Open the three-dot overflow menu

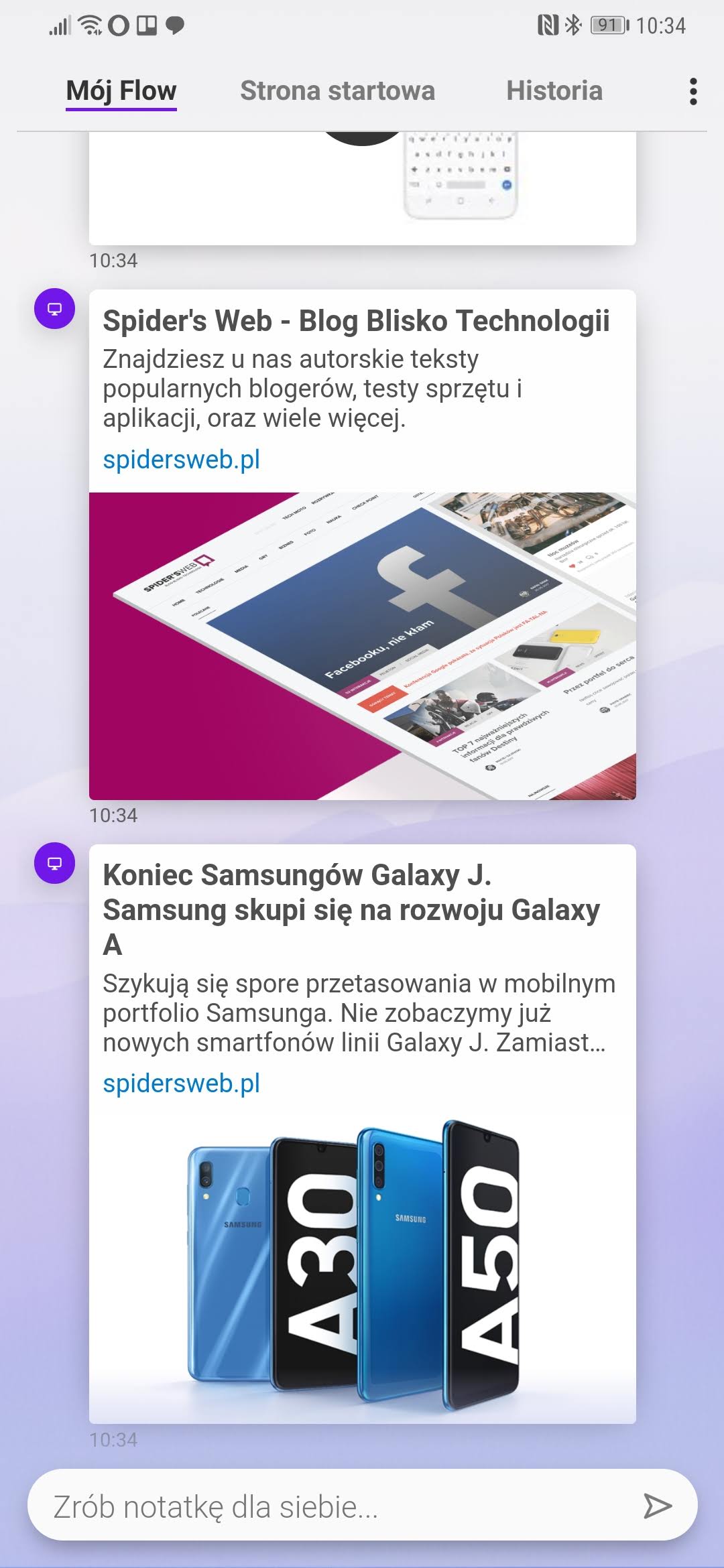coord(693,92)
